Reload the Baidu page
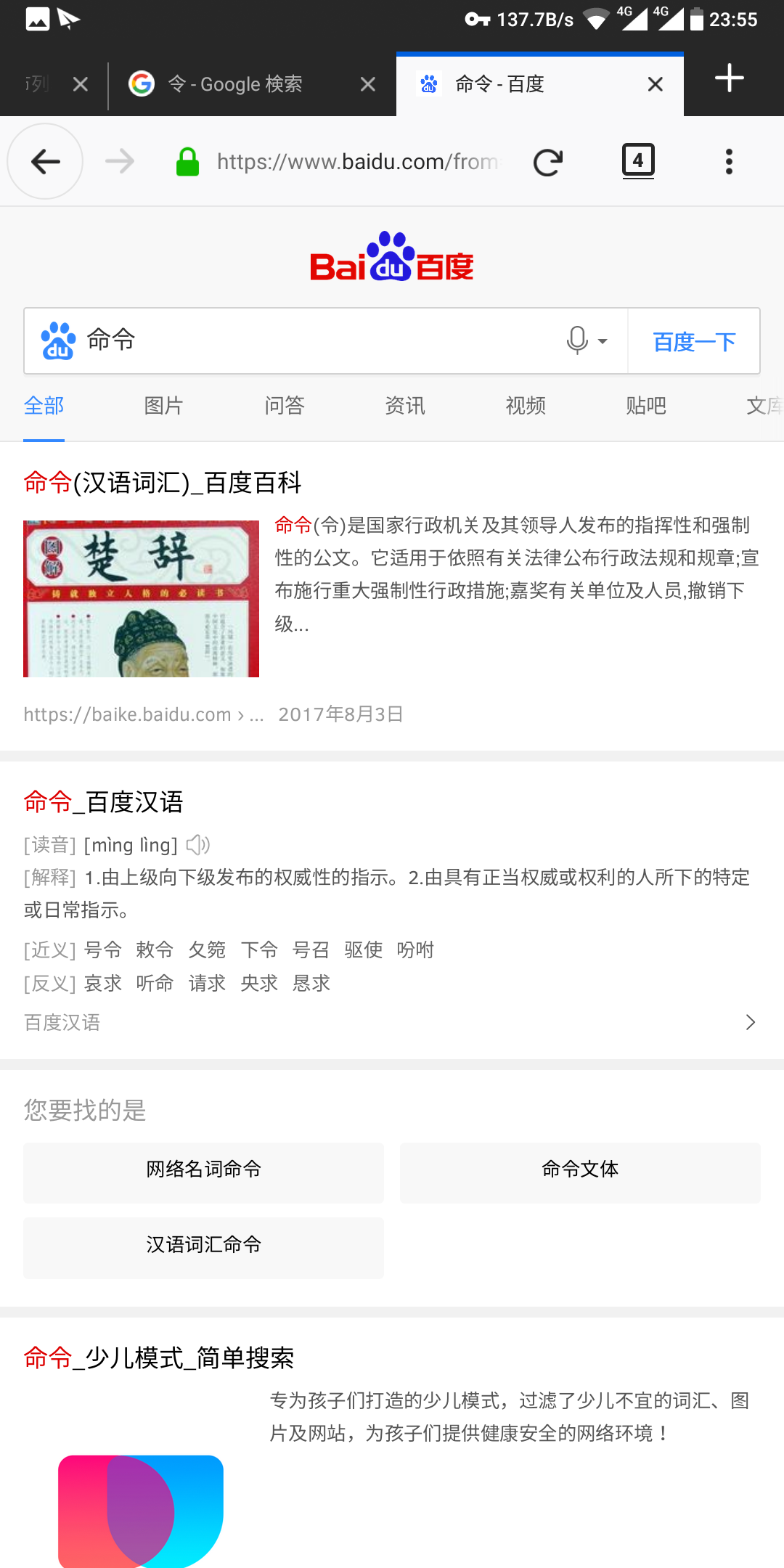The width and height of the screenshot is (784, 1568). [x=547, y=162]
